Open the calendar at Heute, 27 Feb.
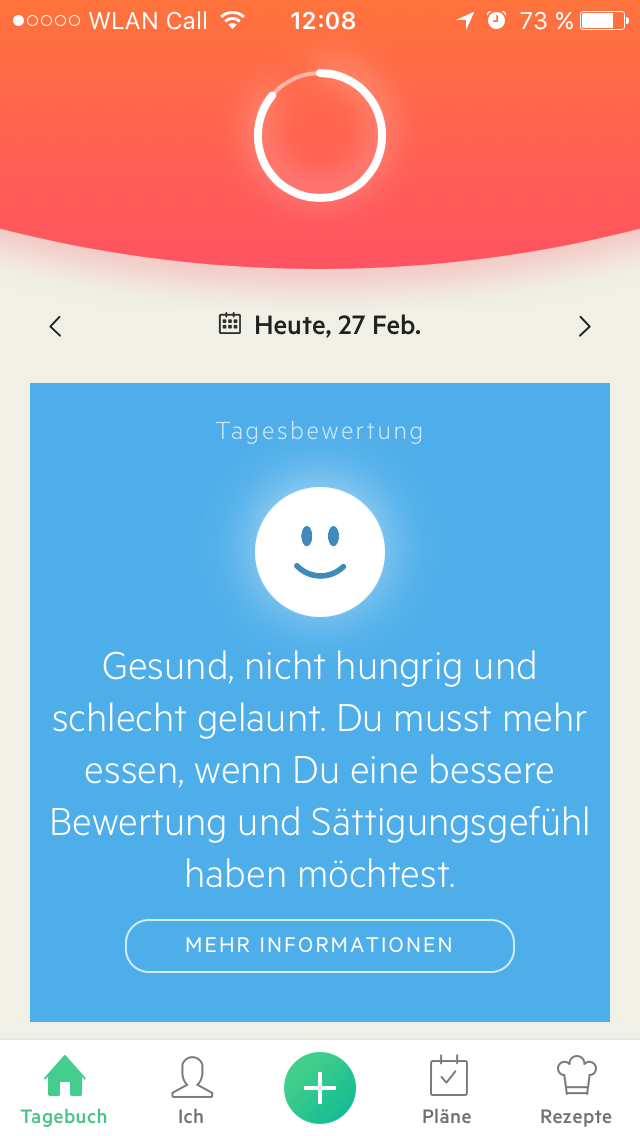 (320, 325)
